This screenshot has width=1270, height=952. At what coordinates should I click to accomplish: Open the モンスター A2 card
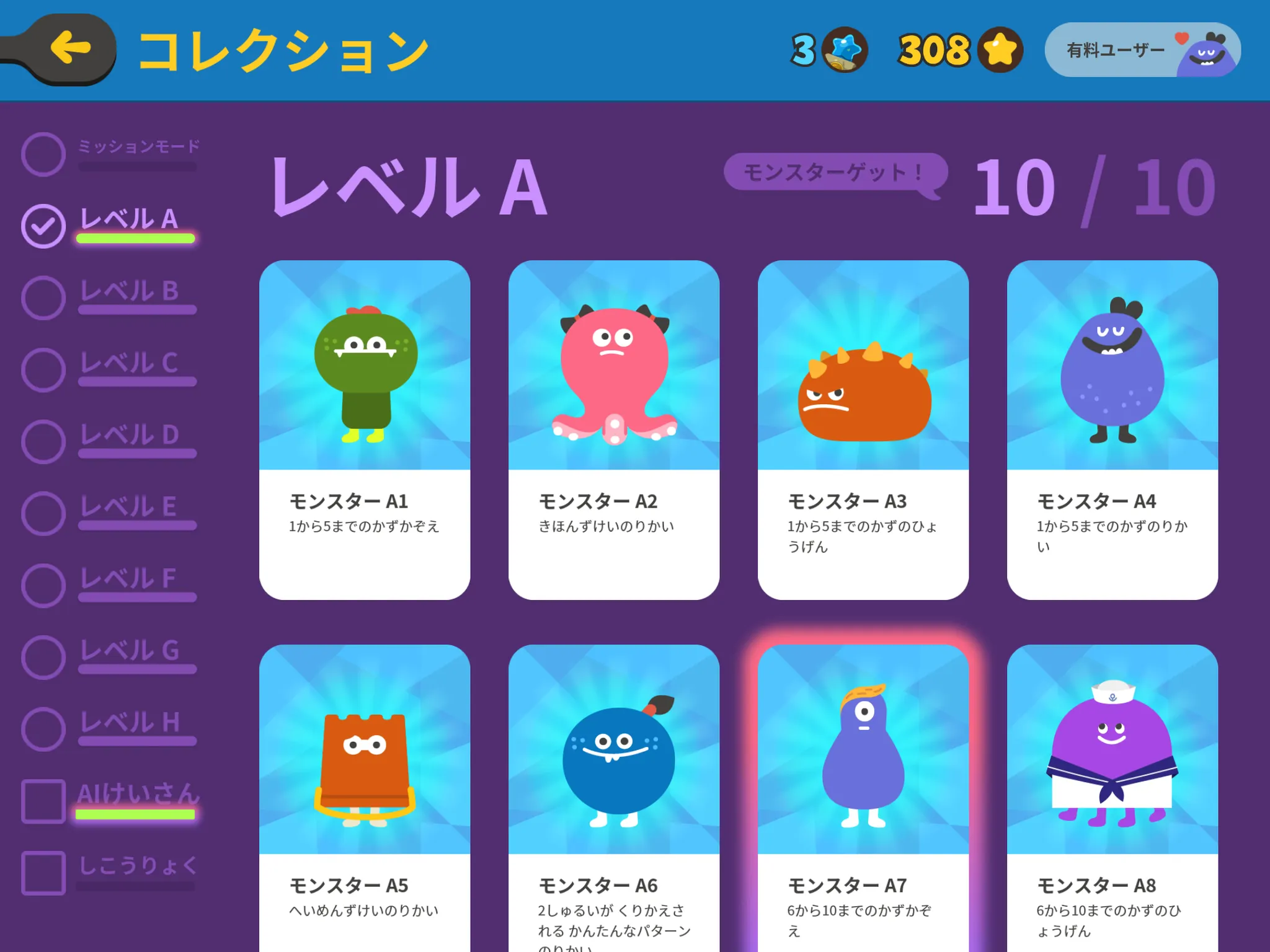[614, 429]
